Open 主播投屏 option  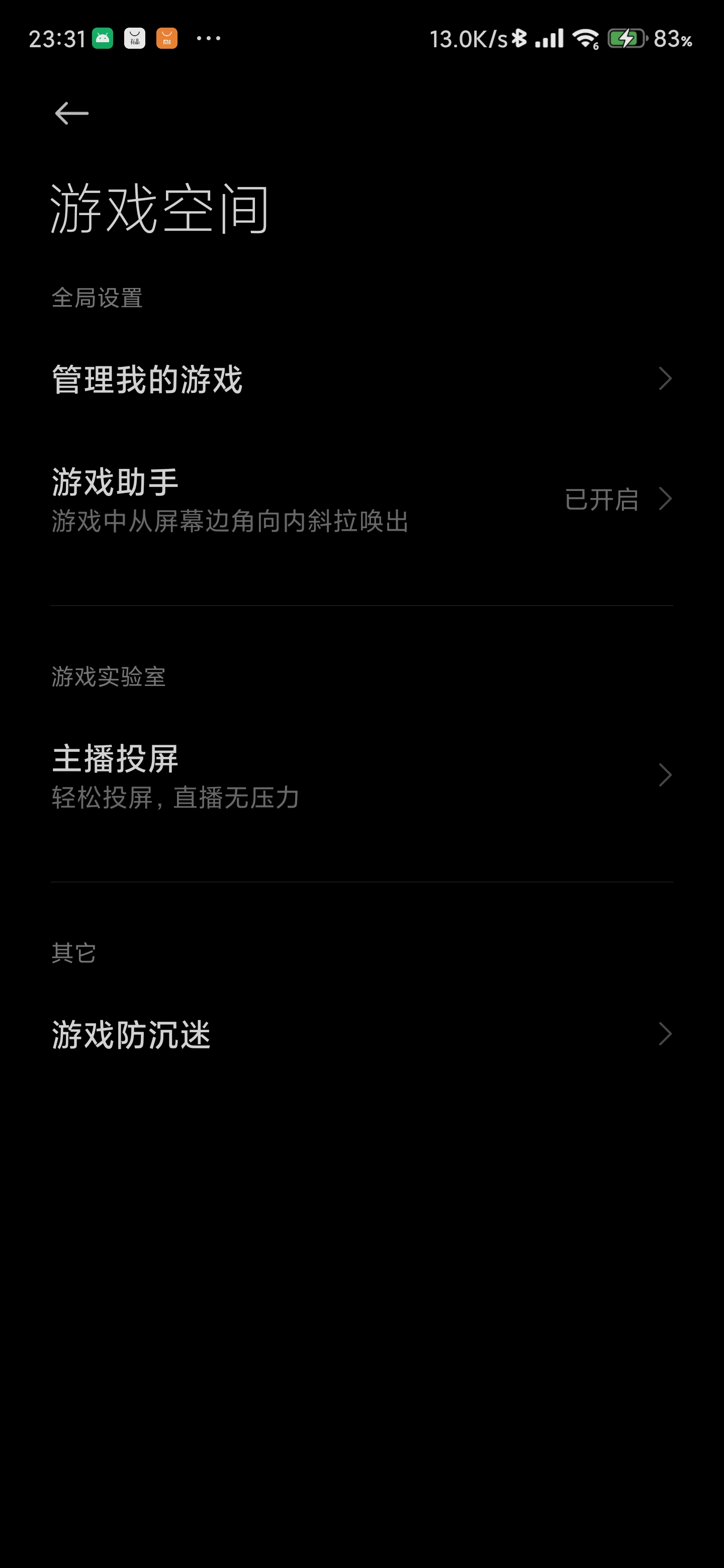[361, 775]
